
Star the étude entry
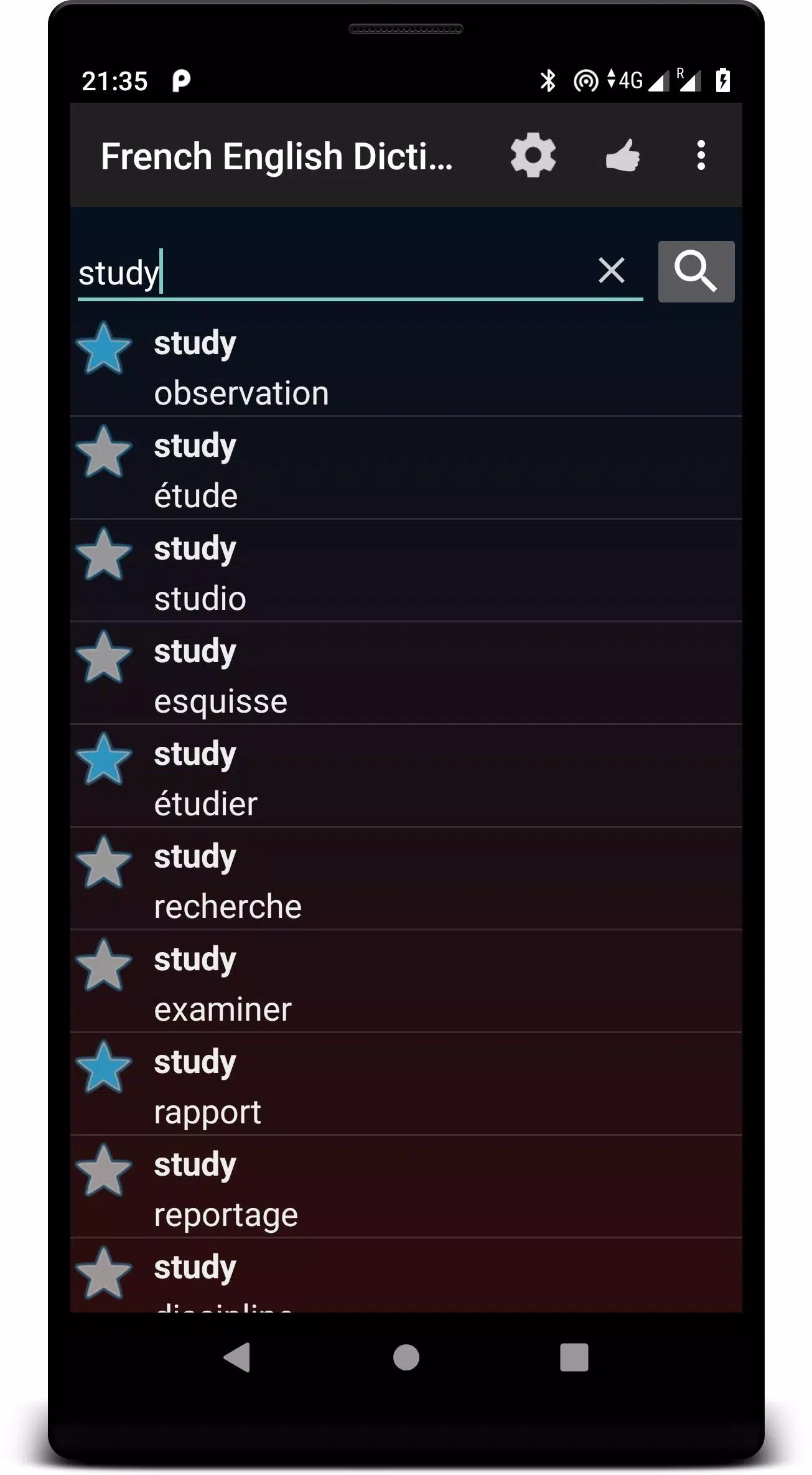[x=104, y=451]
